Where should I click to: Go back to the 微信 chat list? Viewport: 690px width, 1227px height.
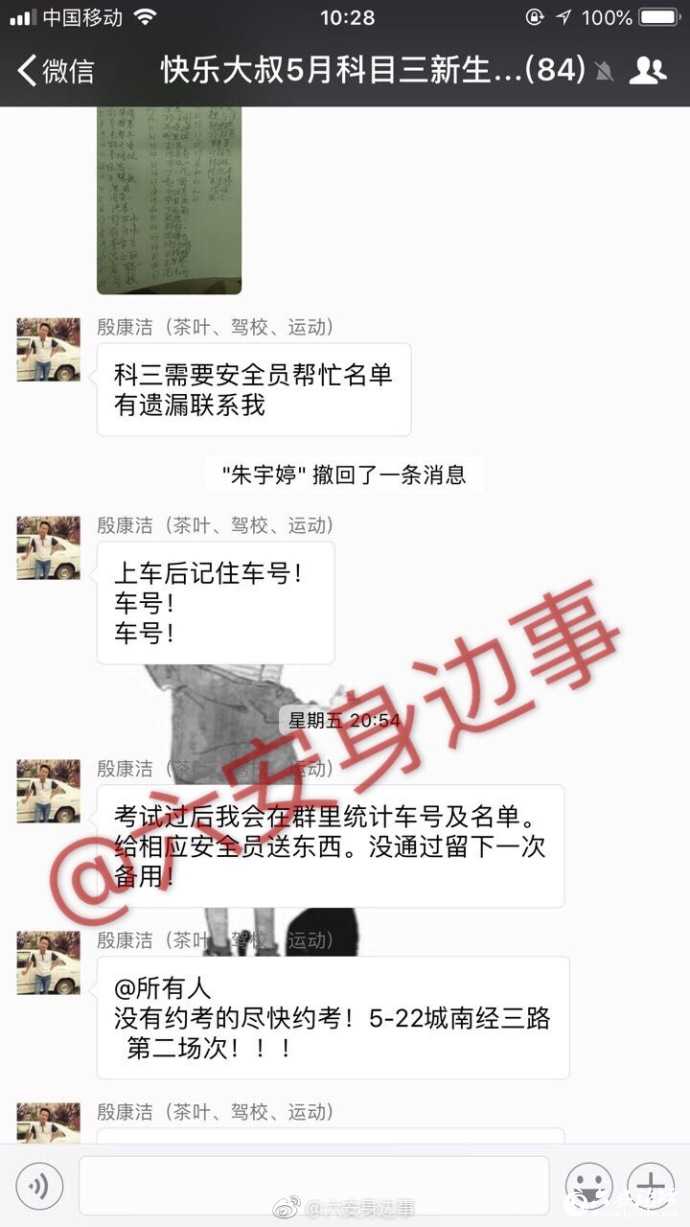55,70
